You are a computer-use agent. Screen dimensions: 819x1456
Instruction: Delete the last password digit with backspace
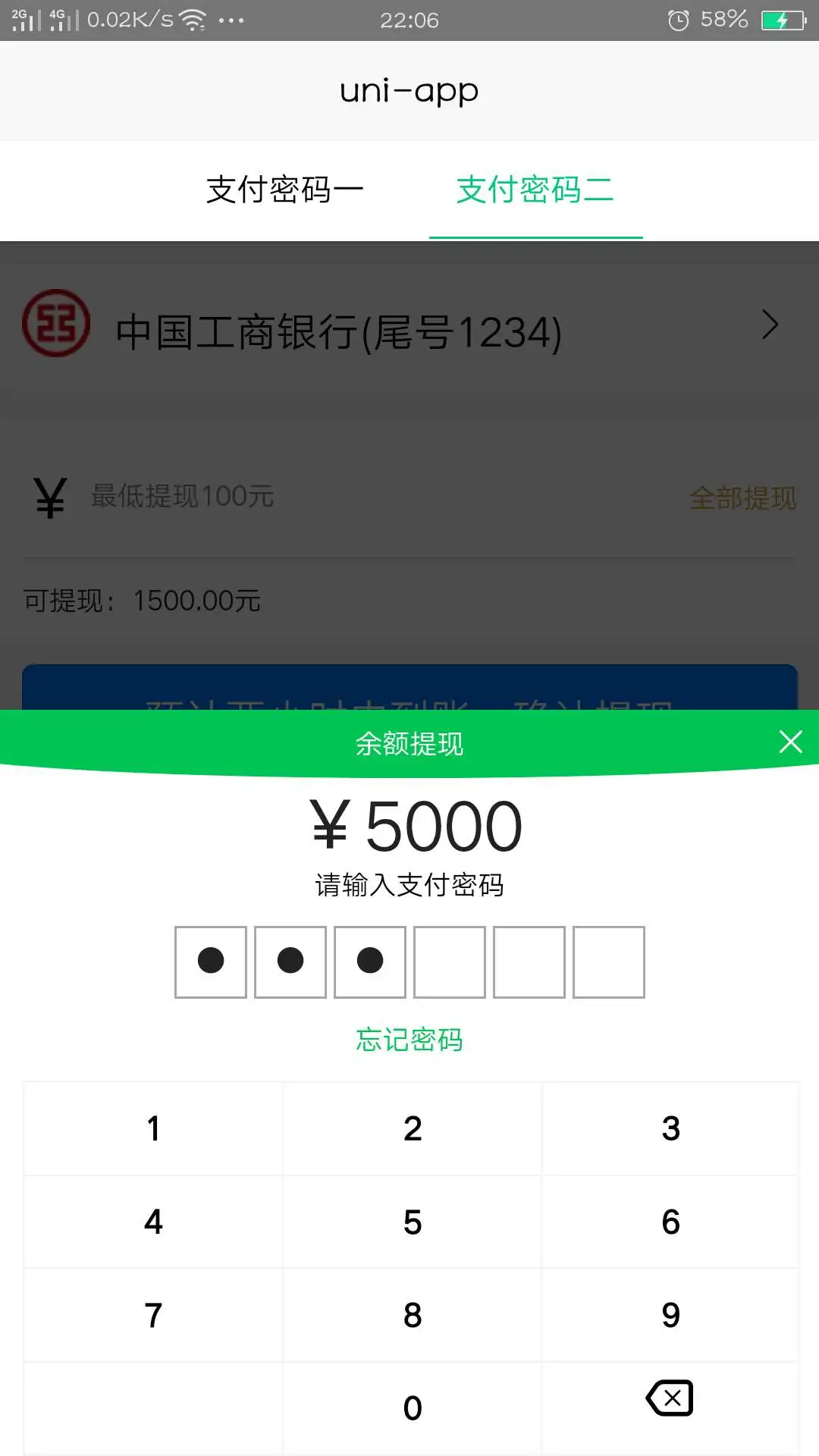670,1398
